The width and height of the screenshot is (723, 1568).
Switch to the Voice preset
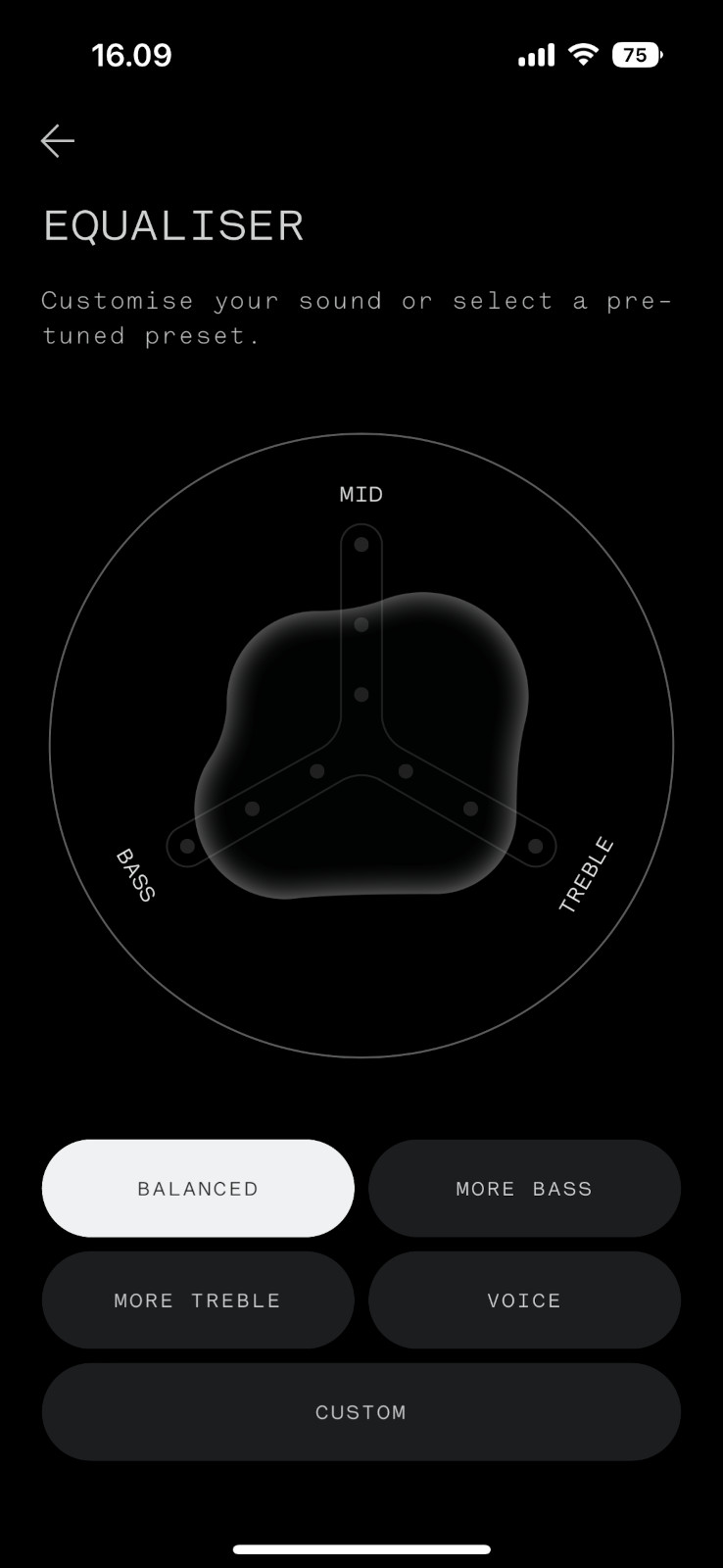tap(524, 1299)
